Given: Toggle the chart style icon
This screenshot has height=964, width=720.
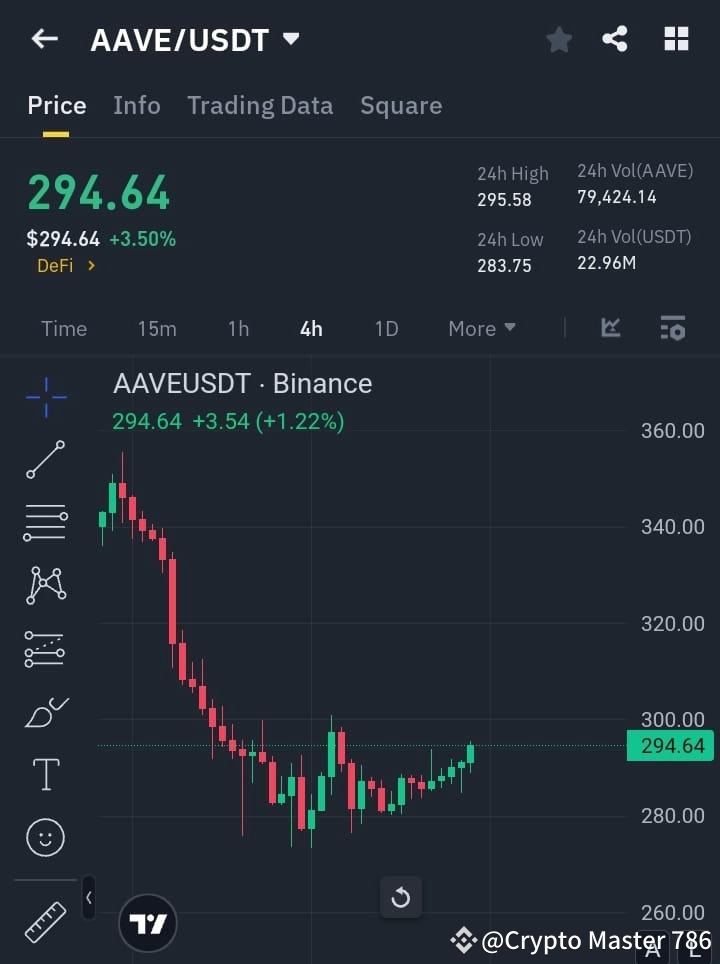Looking at the screenshot, I should [611, 328].
